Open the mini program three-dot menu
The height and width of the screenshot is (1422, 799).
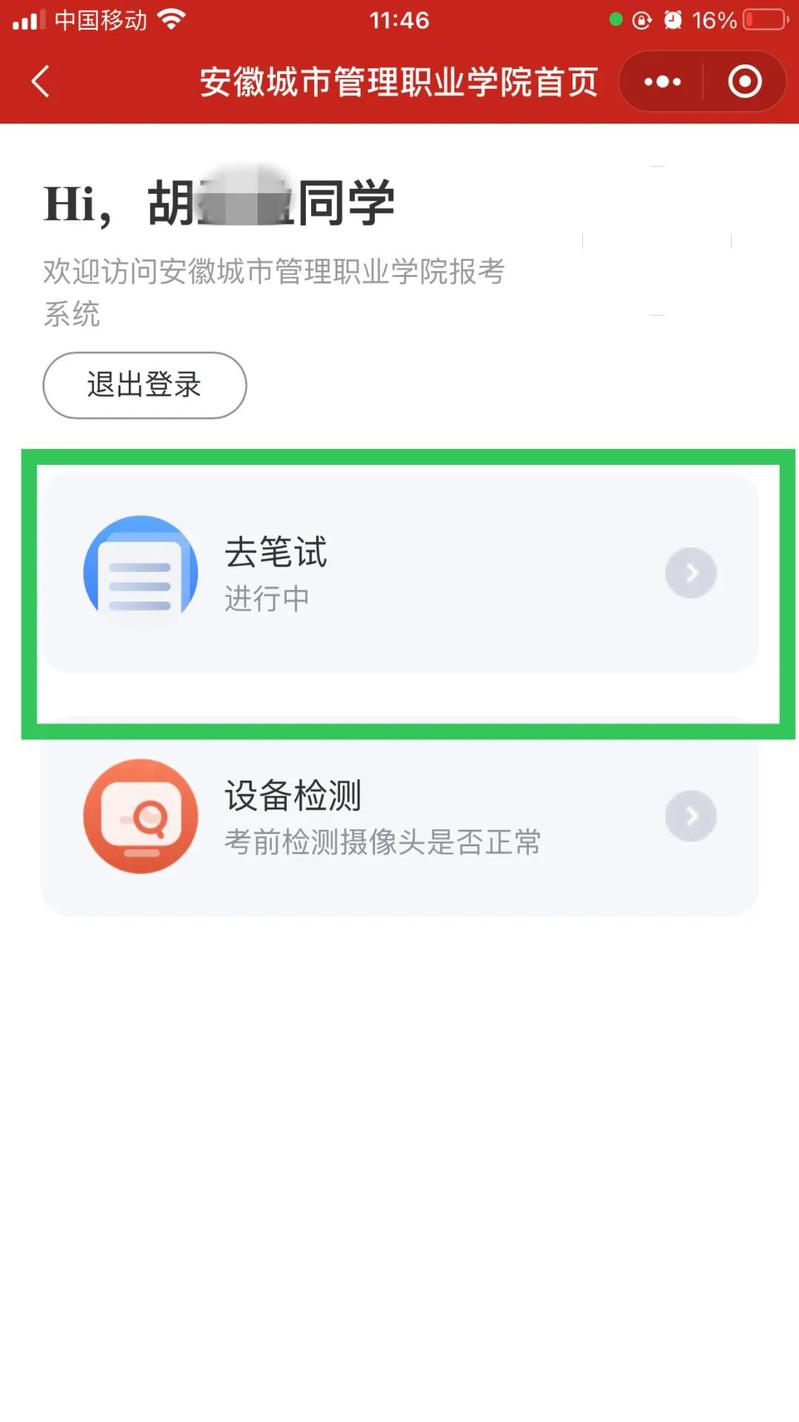point(662,82)
